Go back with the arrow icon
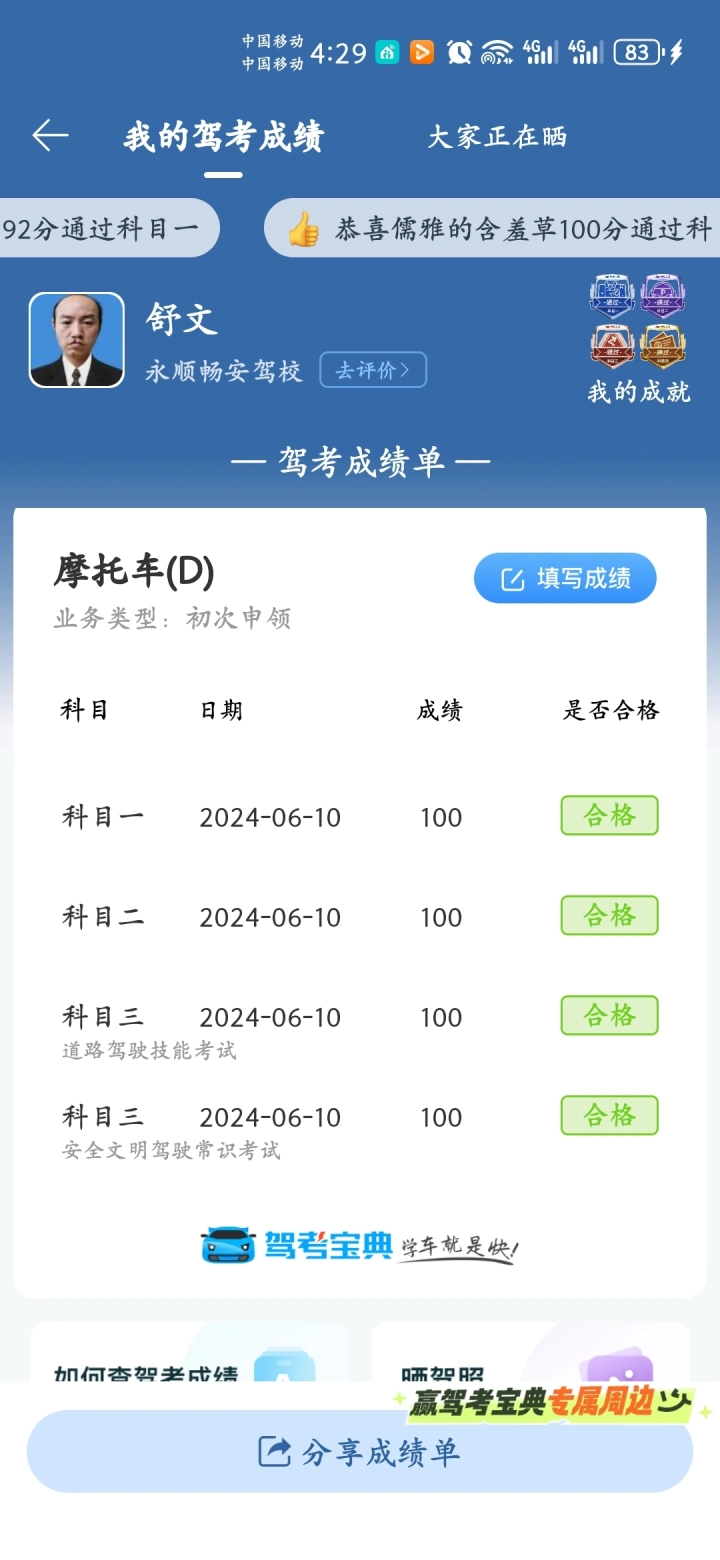The image size is (720, 1560). 50,136
